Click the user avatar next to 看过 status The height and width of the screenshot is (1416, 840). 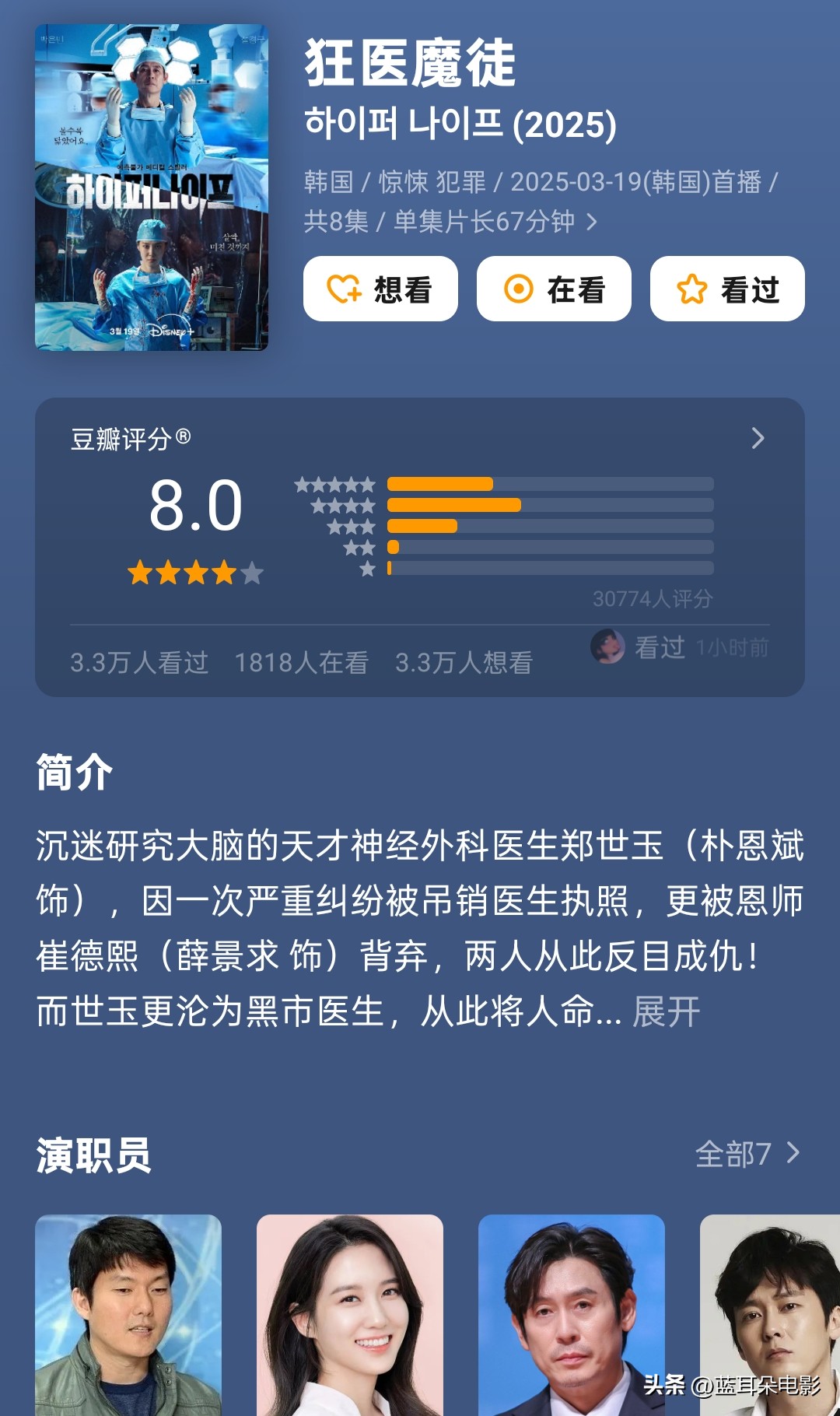click(x=608, y=646)
